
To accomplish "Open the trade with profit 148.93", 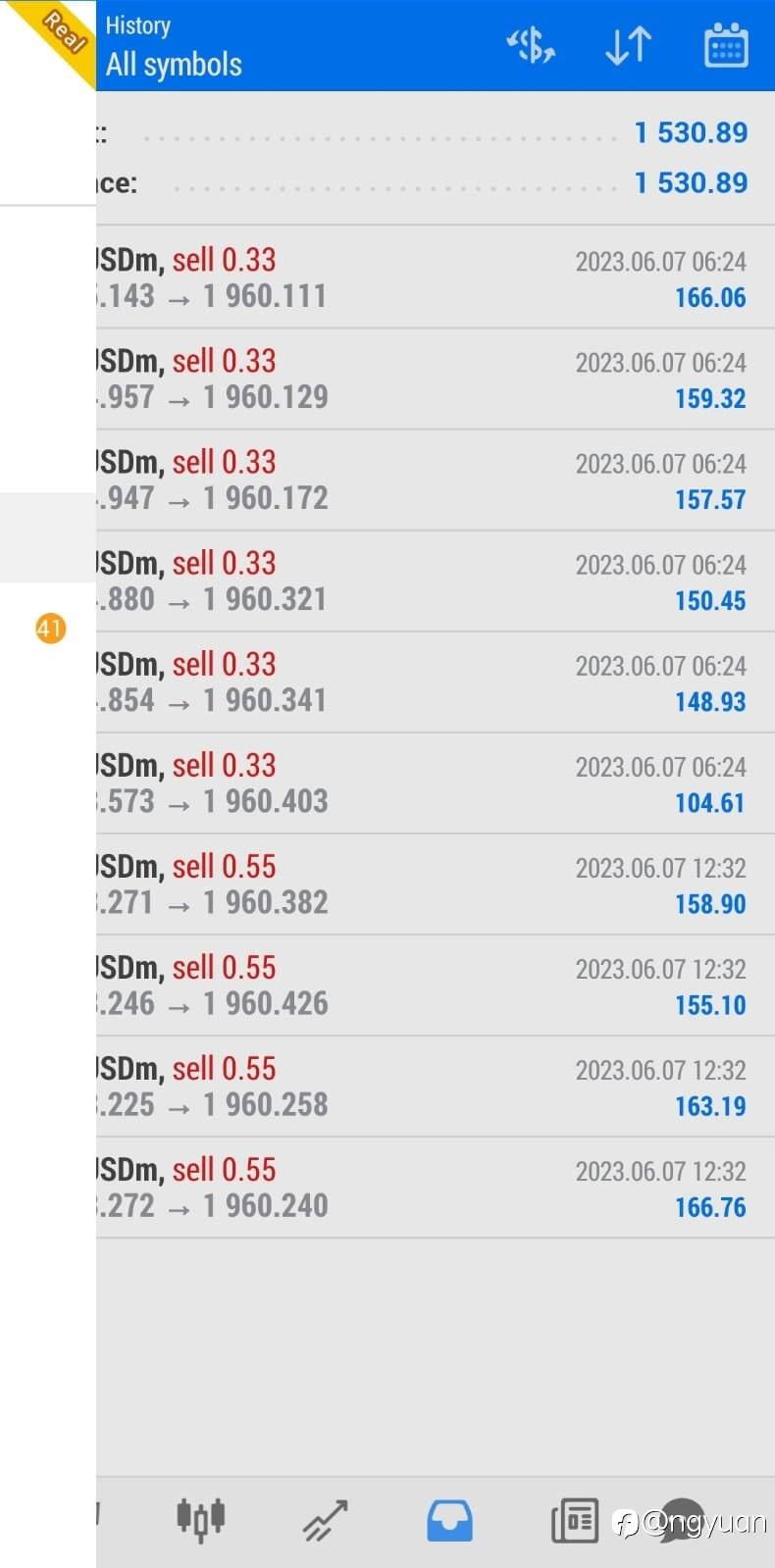I will coord(436,682).
